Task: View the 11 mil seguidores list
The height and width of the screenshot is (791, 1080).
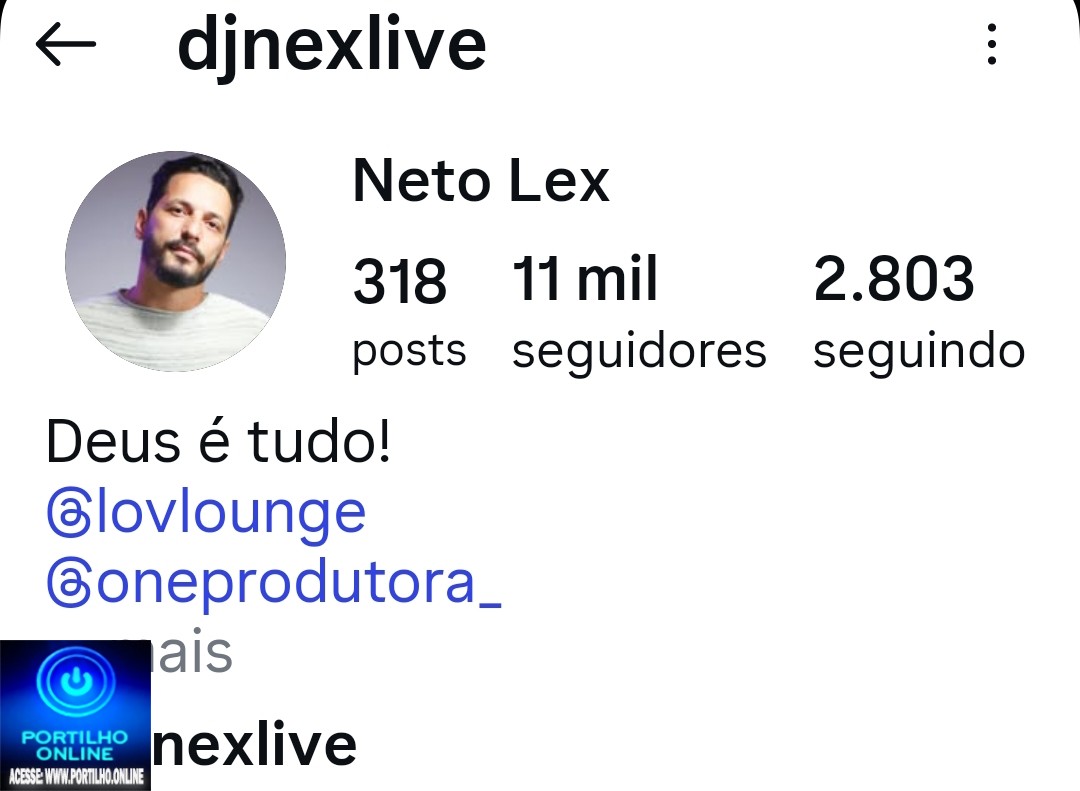Action: pyautogui.click(x=638, y=311)
